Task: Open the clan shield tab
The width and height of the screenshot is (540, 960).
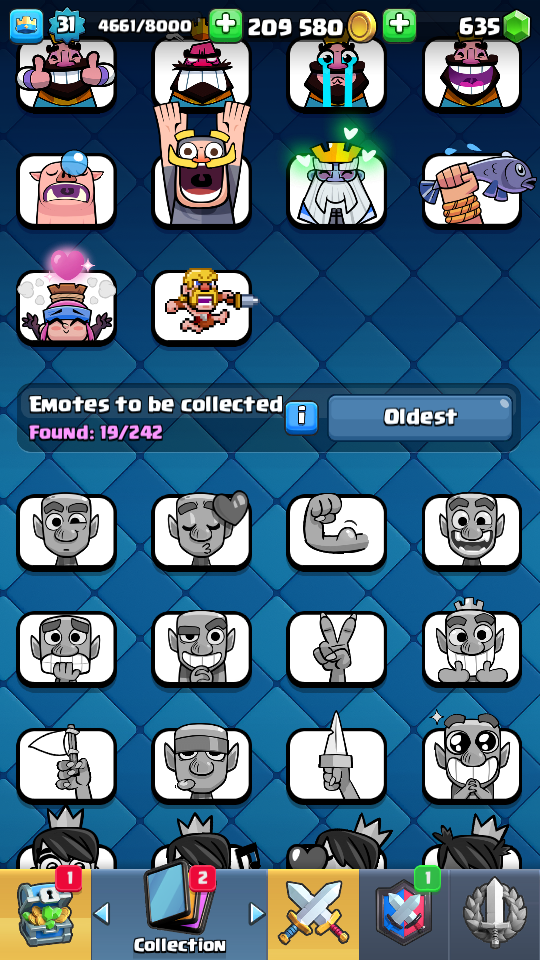Action: (x=404, y=914)
